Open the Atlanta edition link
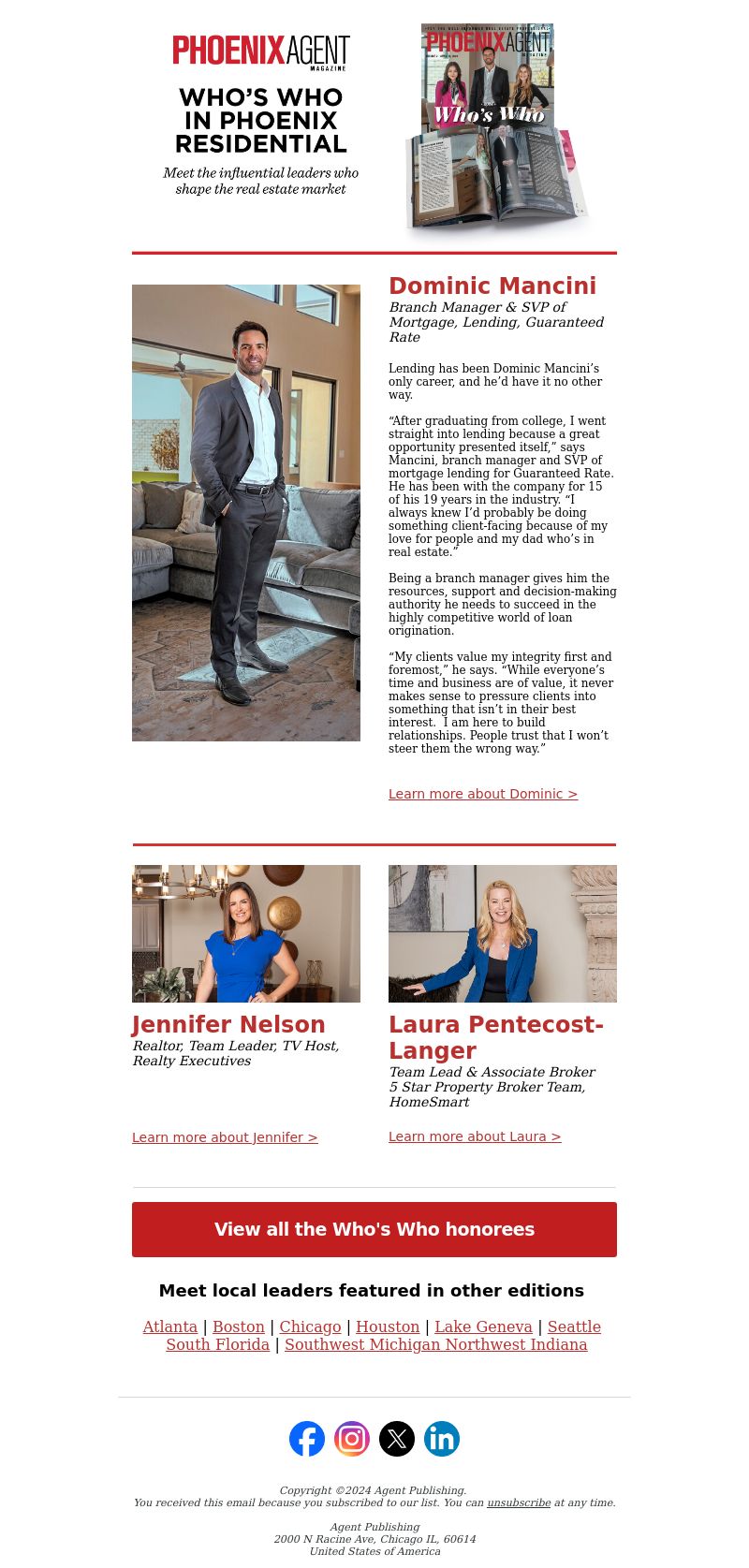 point(170,1326)
